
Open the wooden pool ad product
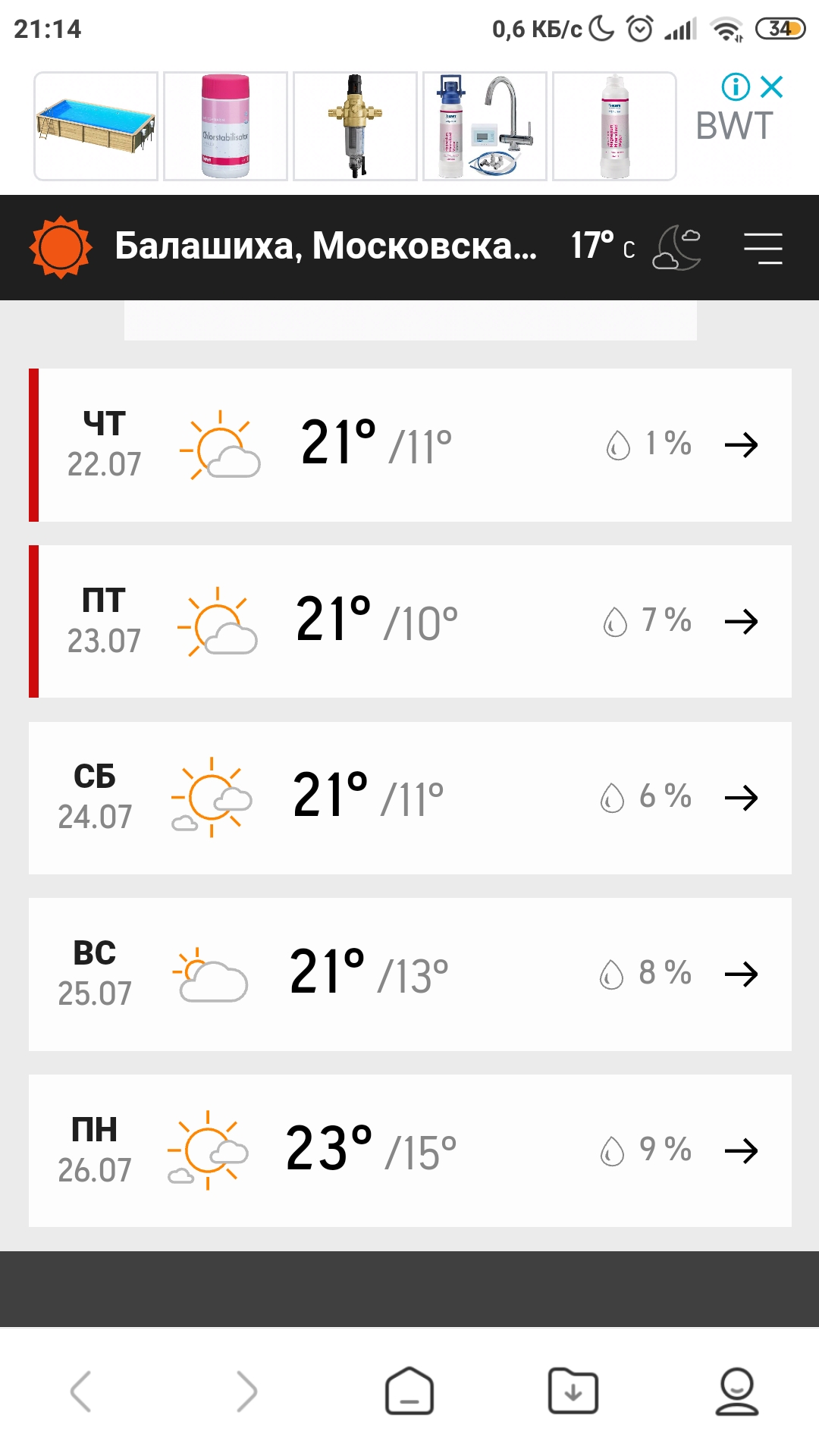pos(96,126)
